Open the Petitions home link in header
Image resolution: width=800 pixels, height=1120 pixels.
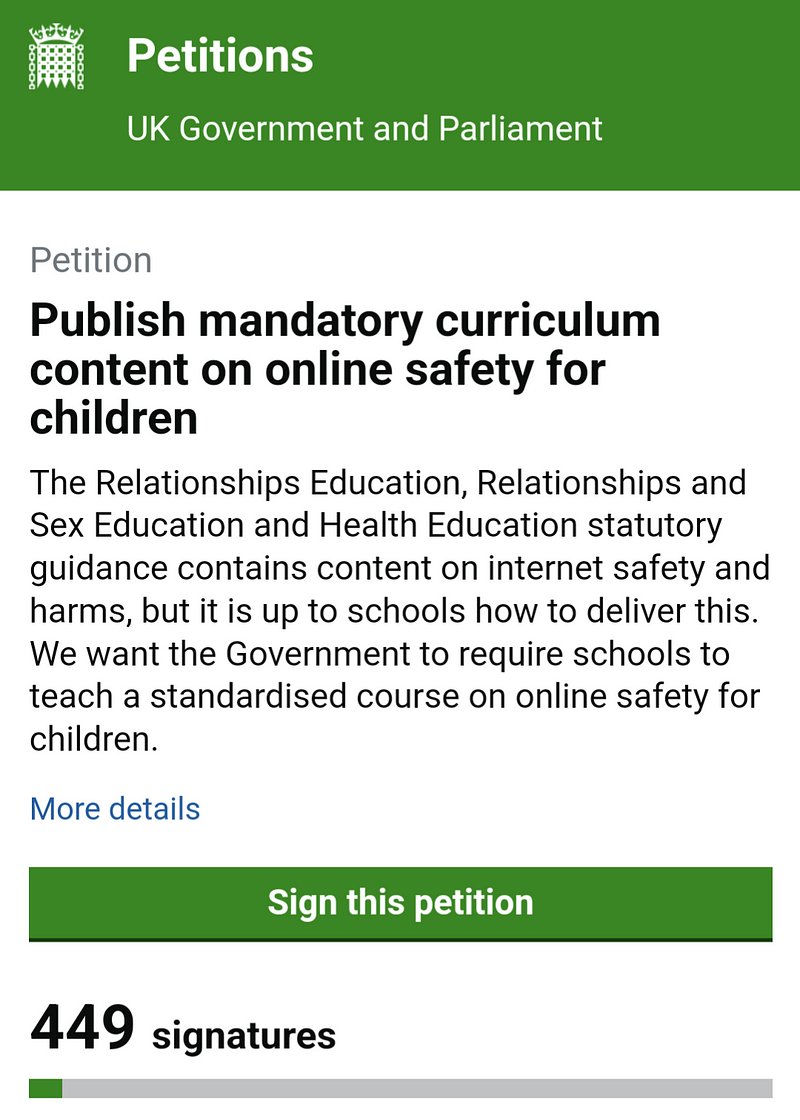(220, 57)
